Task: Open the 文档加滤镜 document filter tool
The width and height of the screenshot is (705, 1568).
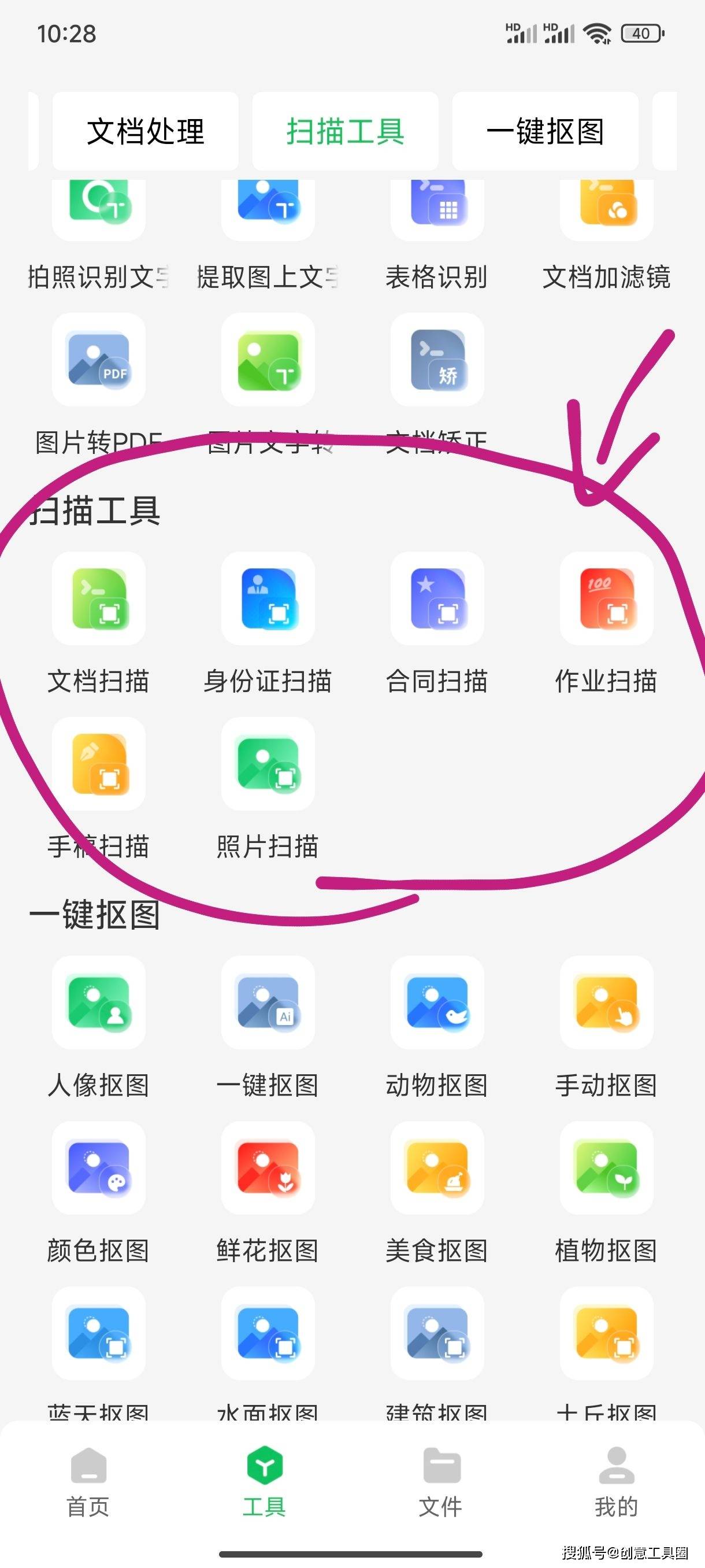Action: pyautogui.click(x=606, y=231)
